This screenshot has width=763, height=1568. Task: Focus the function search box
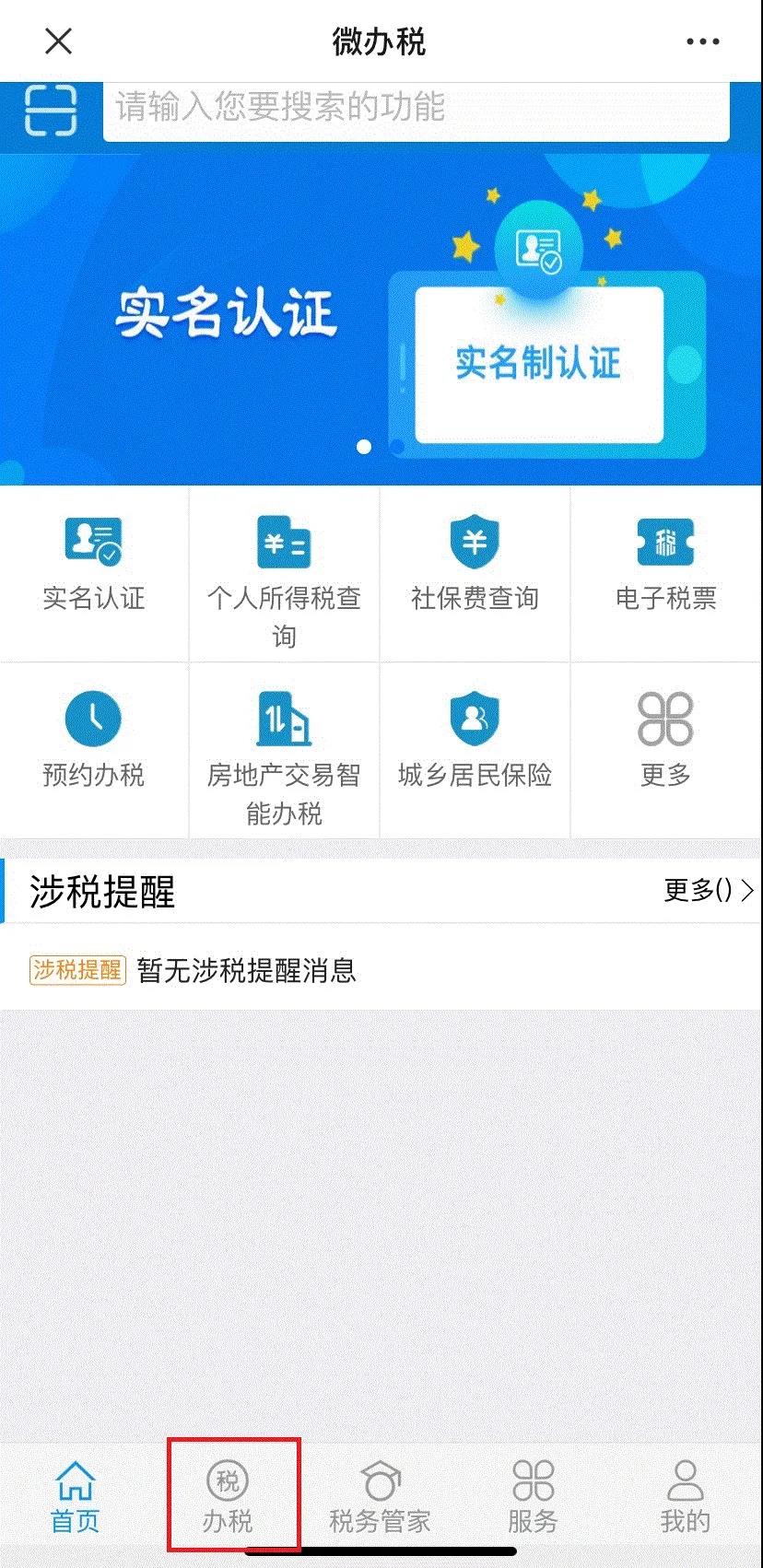point(415,110)
